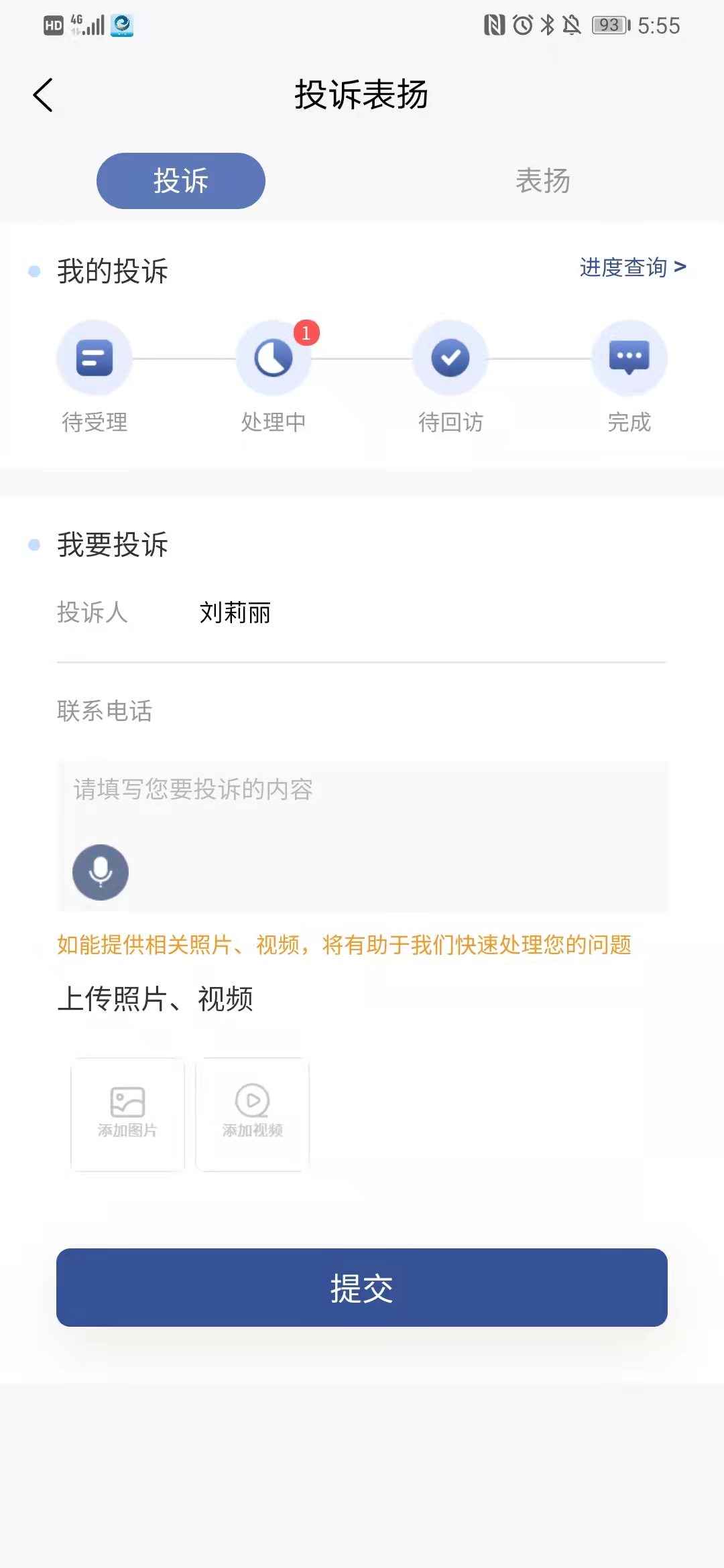Open the 处理中 processing status icon

click(272, 357)
